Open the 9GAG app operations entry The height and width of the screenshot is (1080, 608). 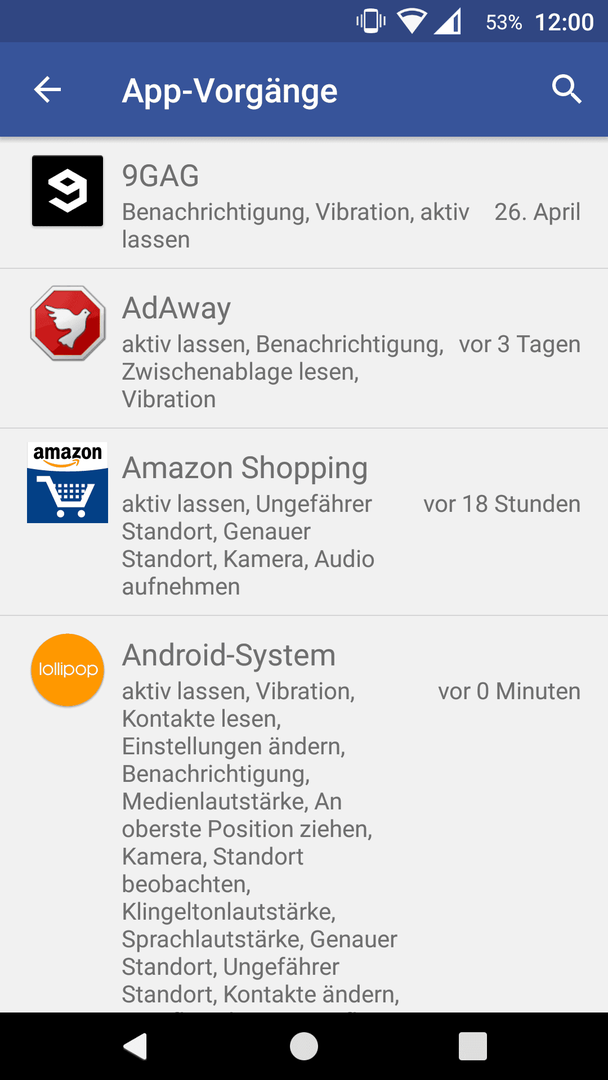[304, 203]
